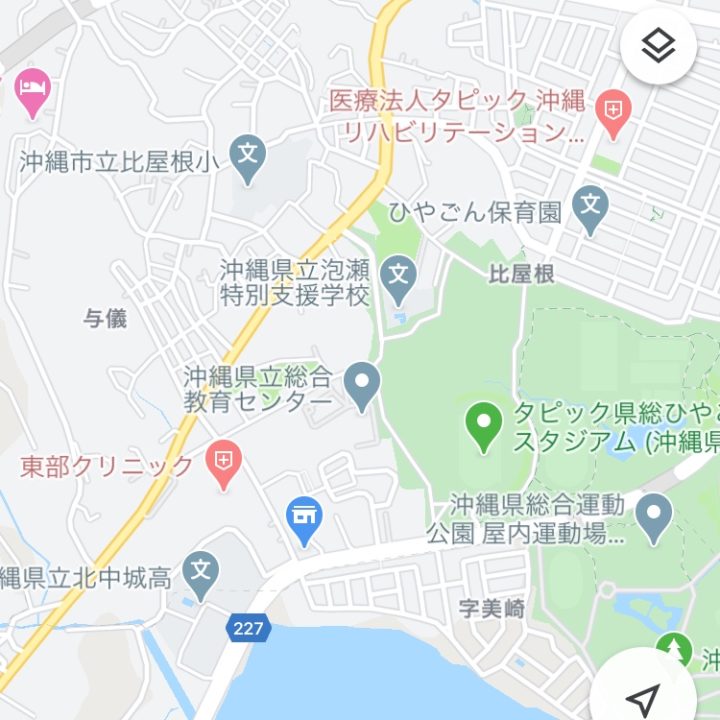Select 沖縄県総合運動公園 屋内運動場 pin
The height and width of the screenshot is (720, 720).
653,516
